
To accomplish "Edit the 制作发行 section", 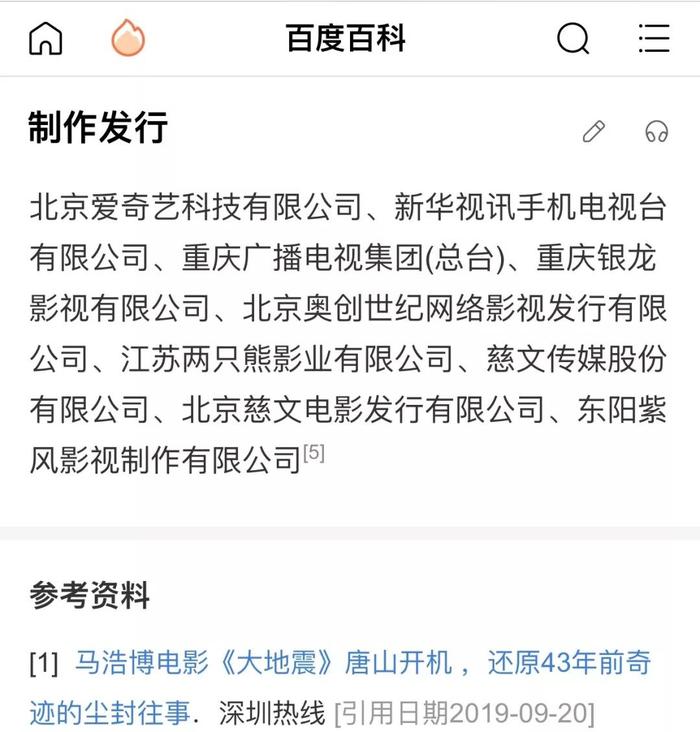I will (594, 131).
